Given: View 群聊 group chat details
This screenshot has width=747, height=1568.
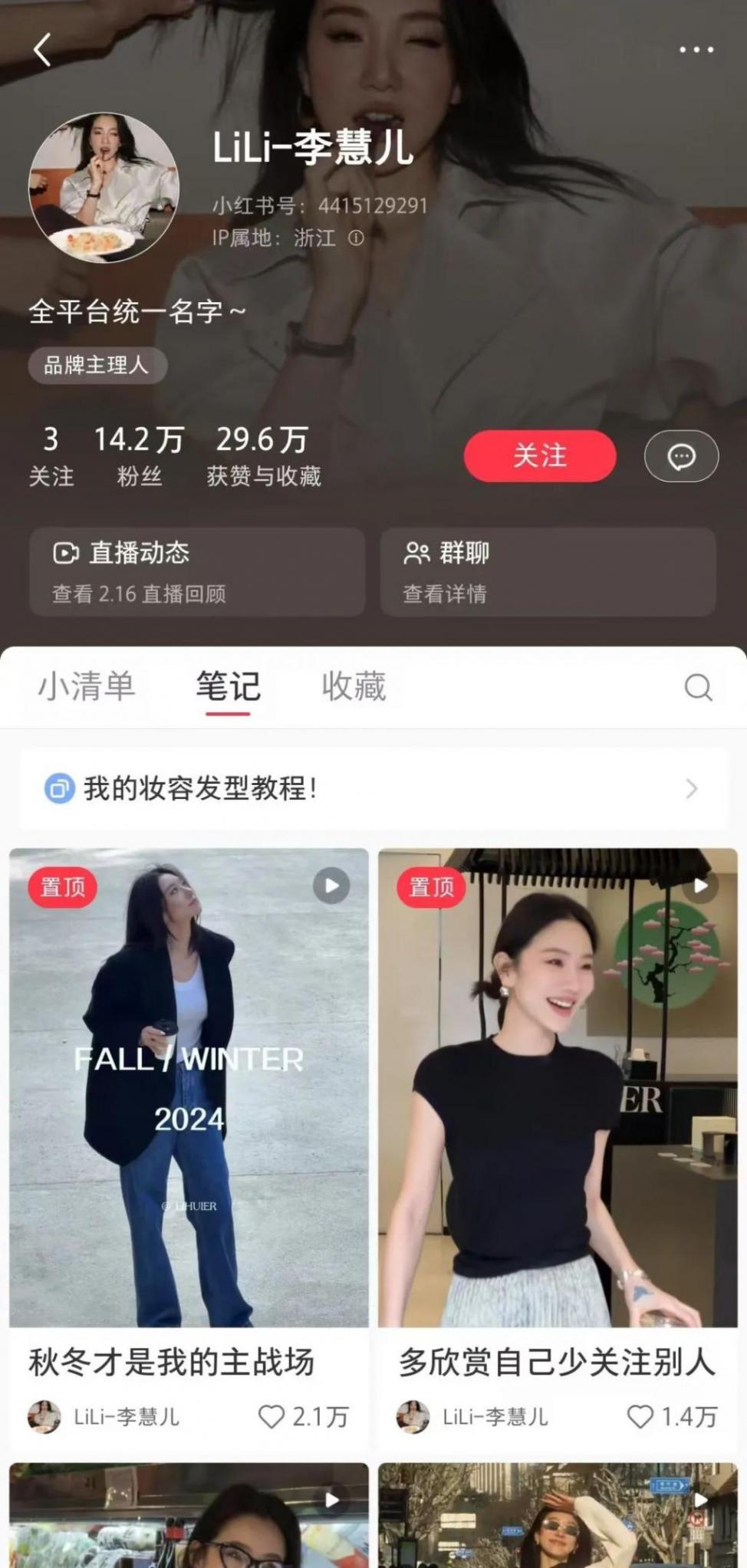Looking at the screenshot, I should (x=548, y=572).
